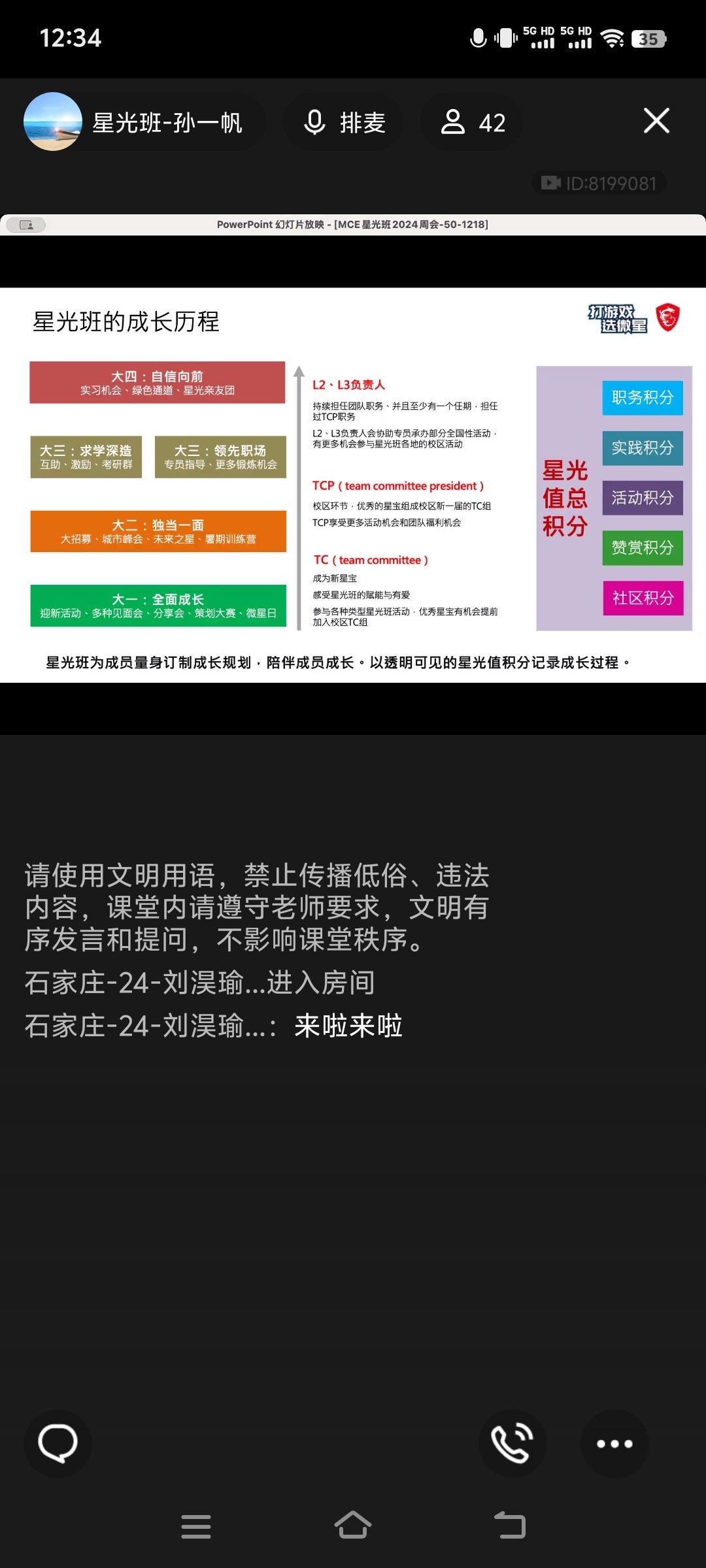Image resolution: width=706 pixels, height=1568 pixels.
Task: Tap the 排麦 microphone queue button
Action: point(345,122)
